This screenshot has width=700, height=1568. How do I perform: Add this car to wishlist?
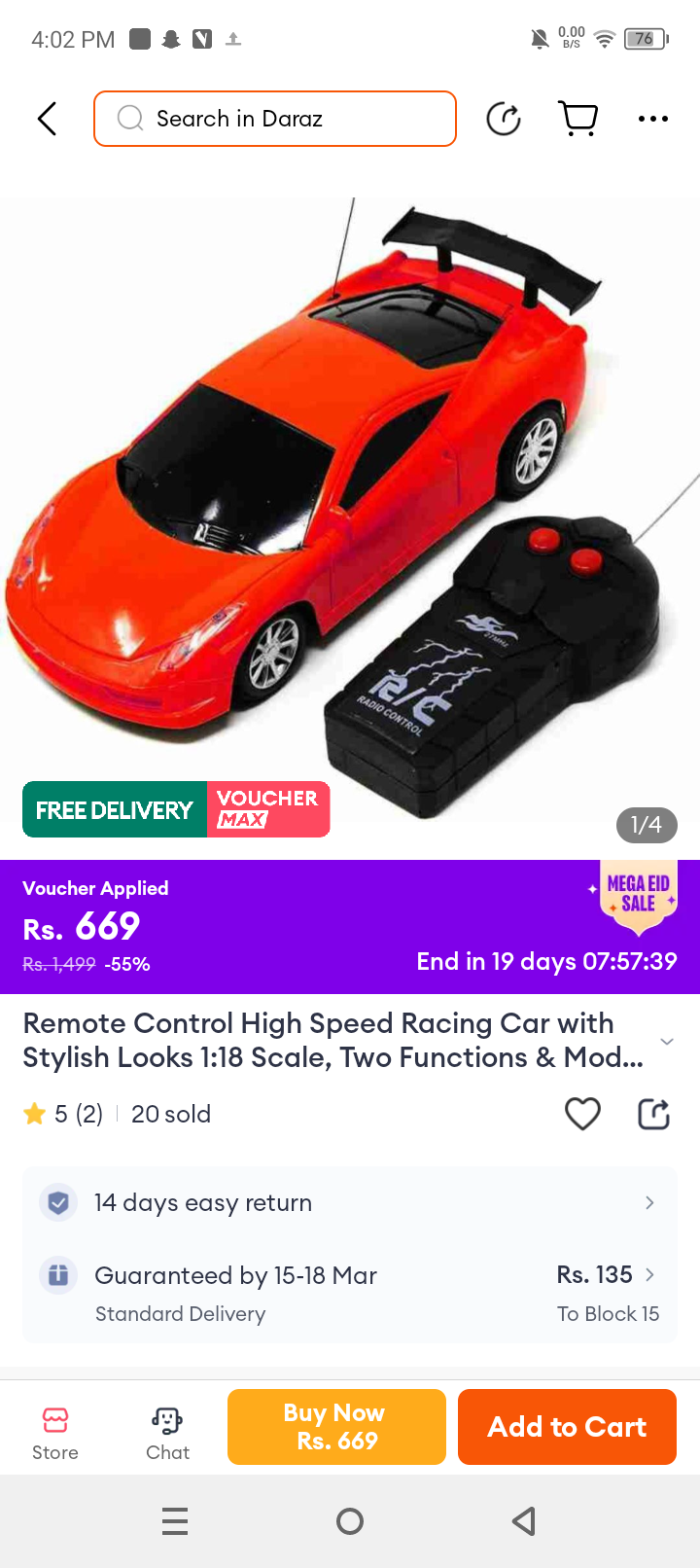click(582, 1114)
